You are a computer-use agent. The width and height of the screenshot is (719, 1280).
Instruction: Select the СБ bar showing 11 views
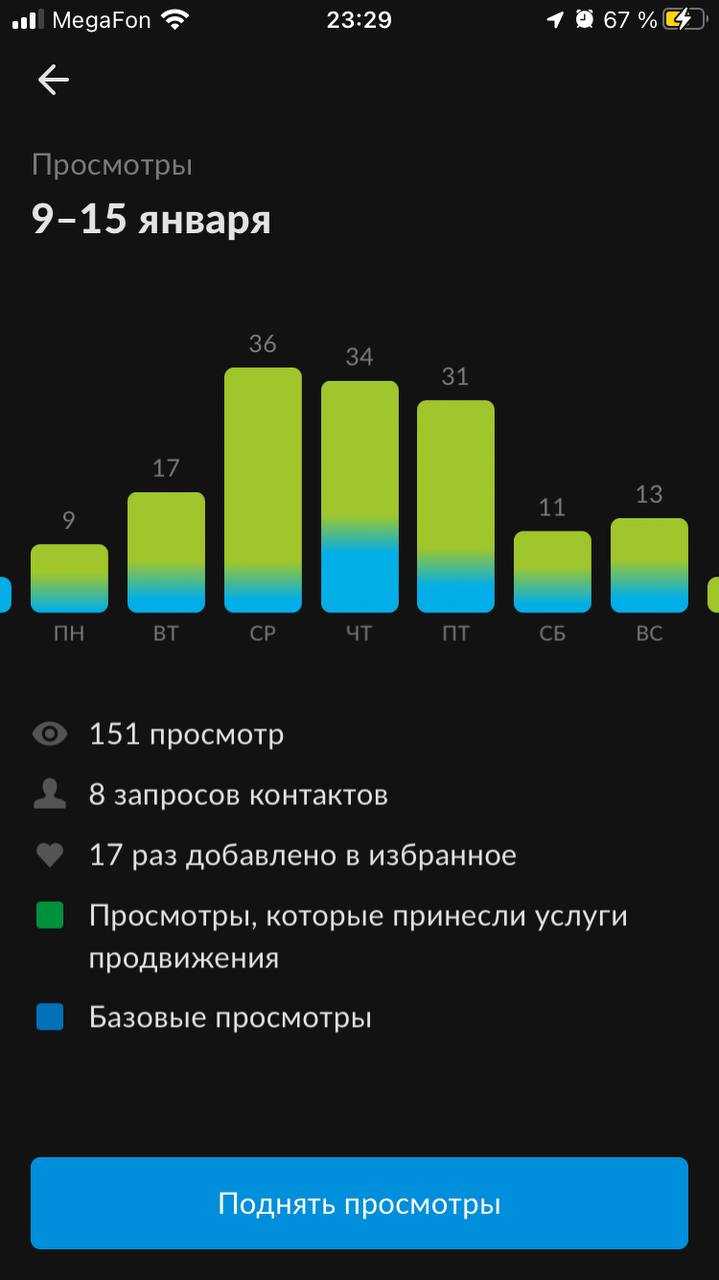pyautogui.click(x=553, y=571)
